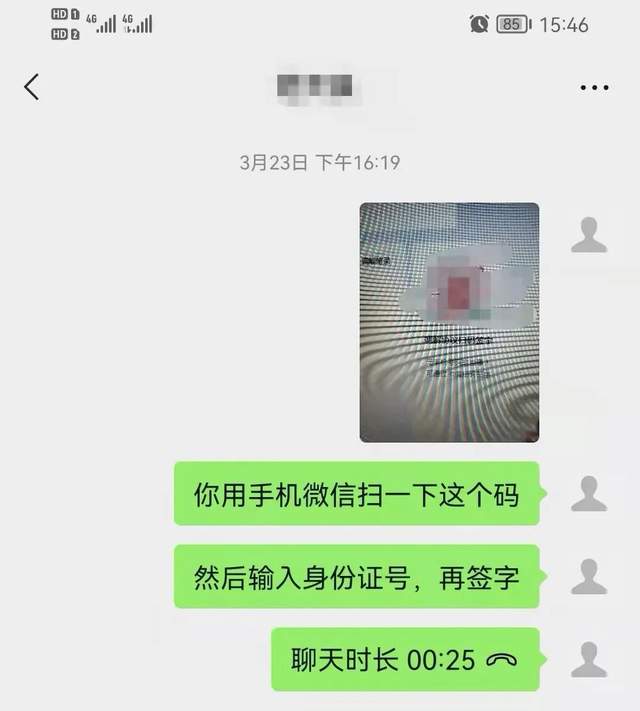Call back from the 00:25 call record

coord(405,659)
